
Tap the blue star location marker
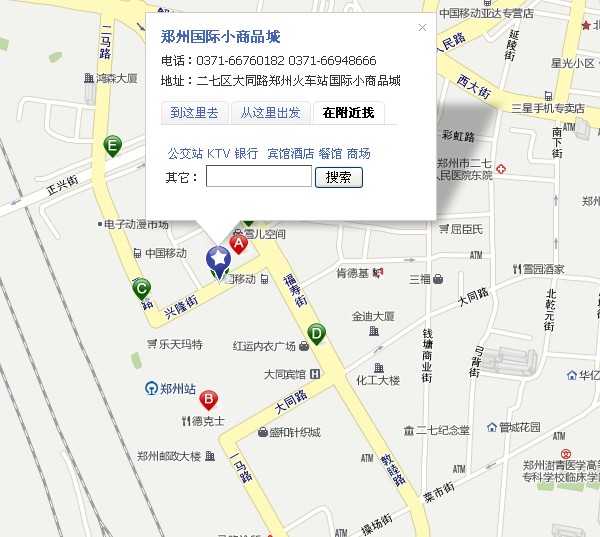point(219,260)
